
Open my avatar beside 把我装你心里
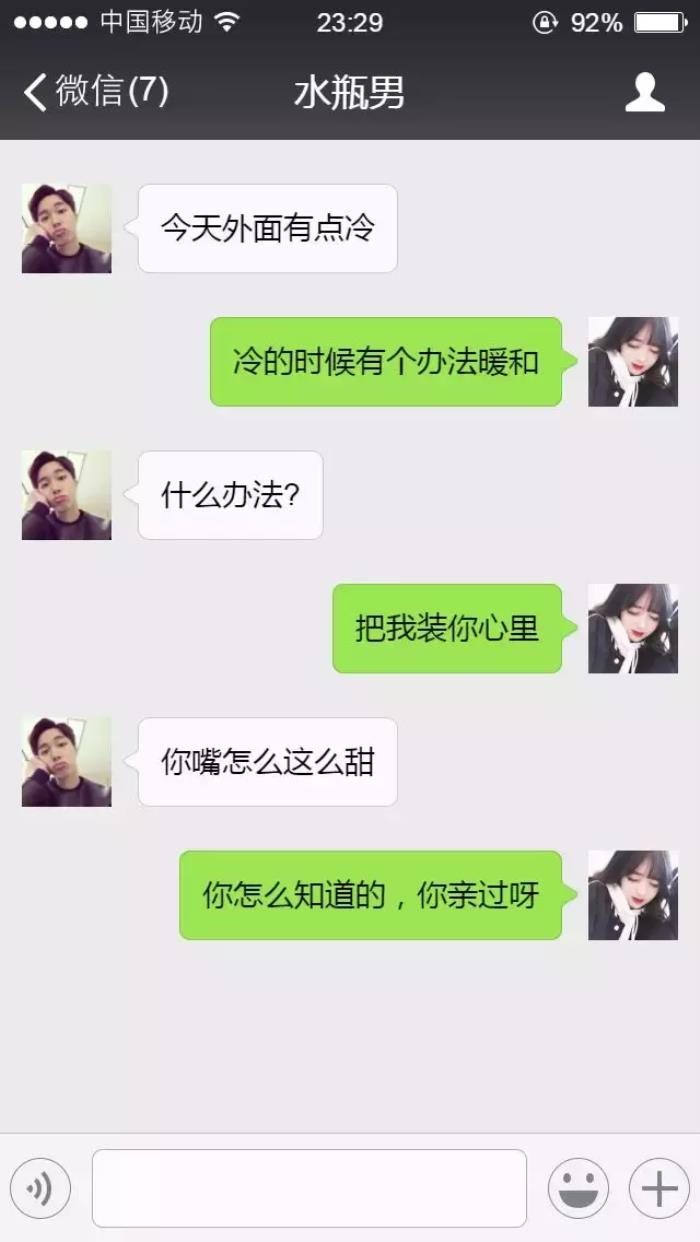point(632,629)
